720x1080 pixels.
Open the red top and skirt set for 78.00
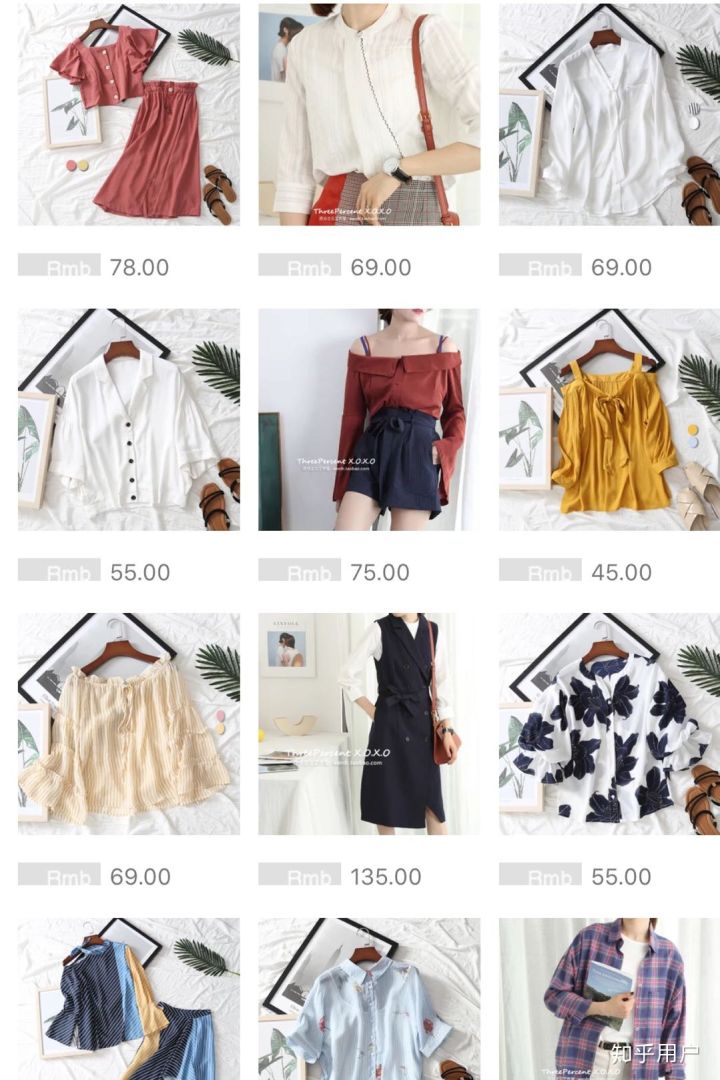click(x=128, y=115)
